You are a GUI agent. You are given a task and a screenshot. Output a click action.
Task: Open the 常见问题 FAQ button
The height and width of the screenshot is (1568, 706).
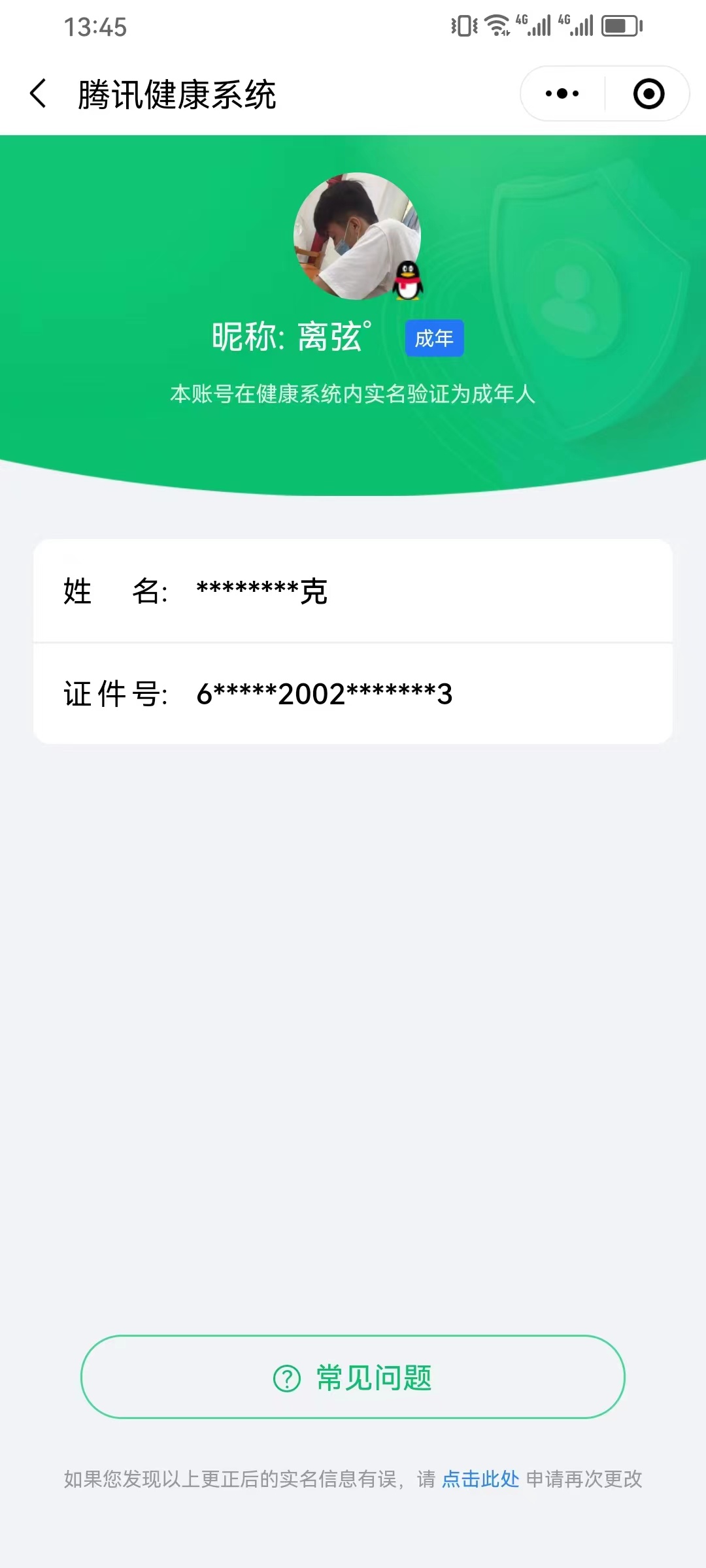point(353,1377)
